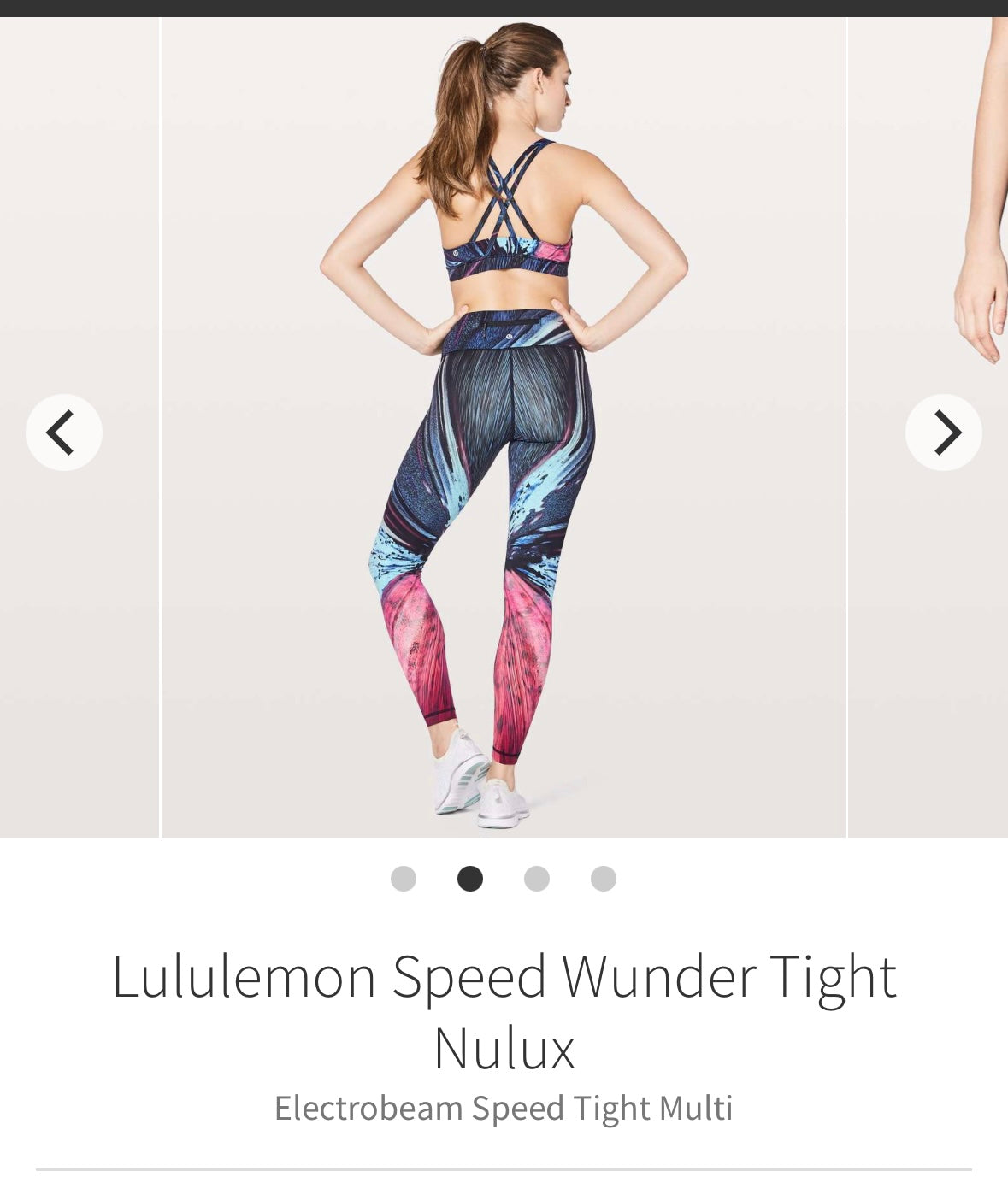Activate slide three via its indicator dot
This screenshot has width=1008, height=1177.
pos(535,877)
